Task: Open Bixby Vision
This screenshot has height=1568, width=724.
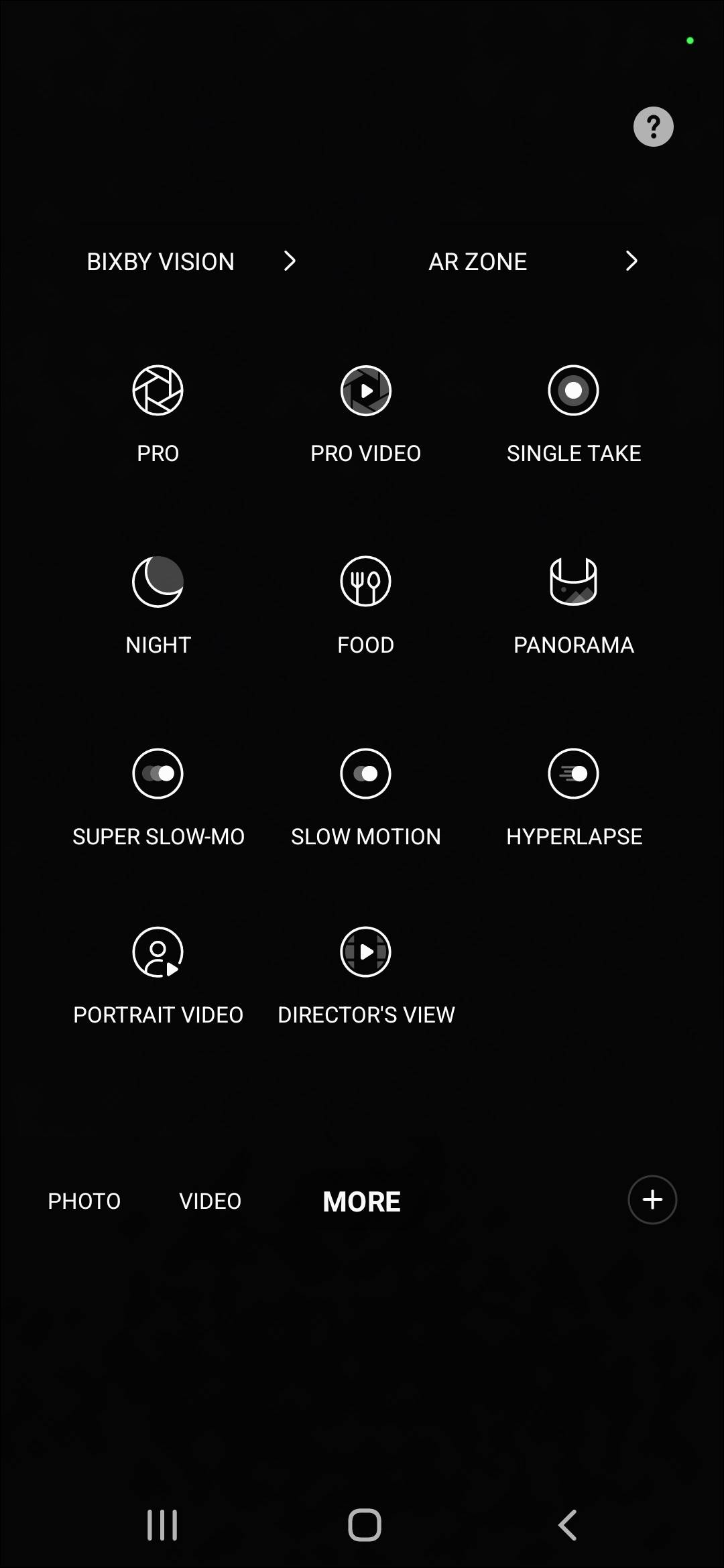Action: 191,261
